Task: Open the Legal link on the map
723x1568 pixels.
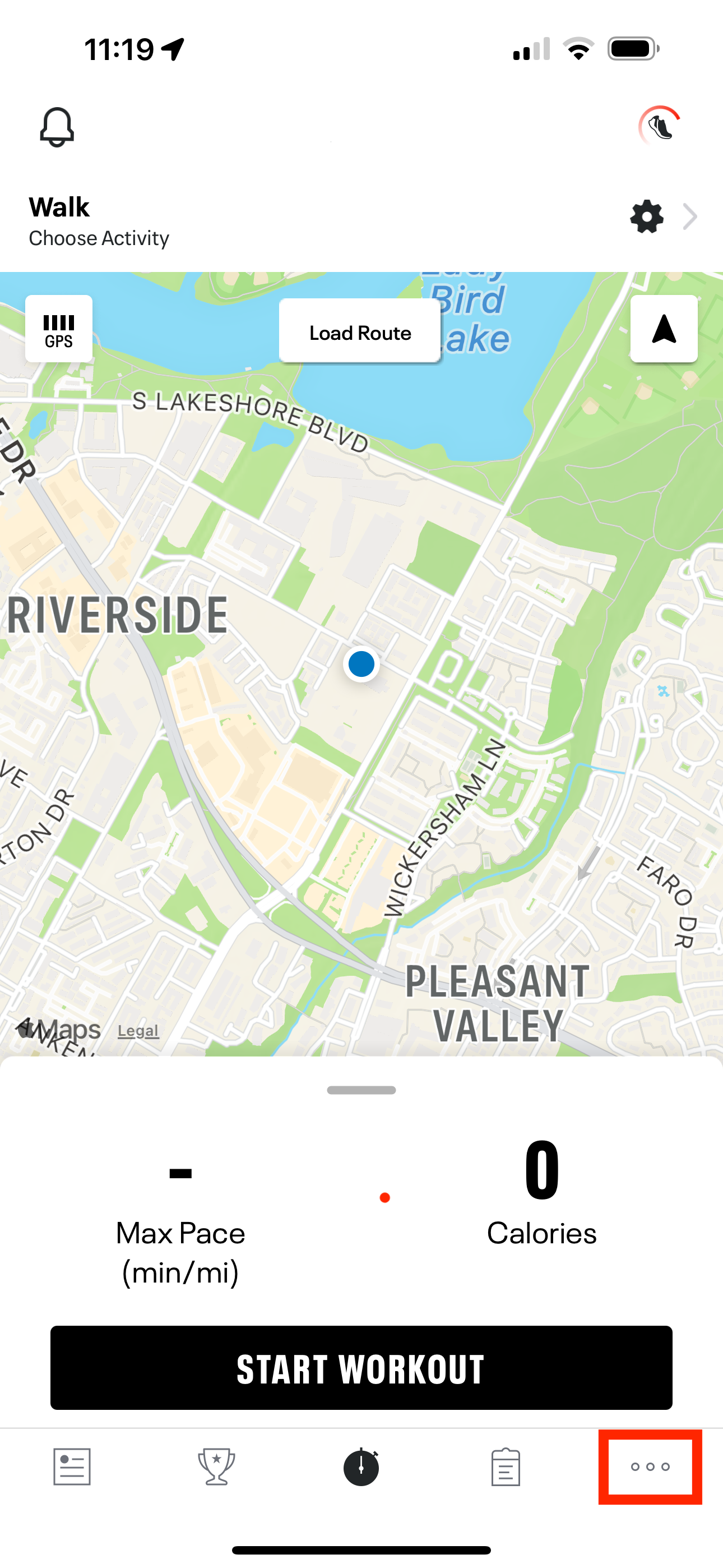Action: [x=138, y=1031]
